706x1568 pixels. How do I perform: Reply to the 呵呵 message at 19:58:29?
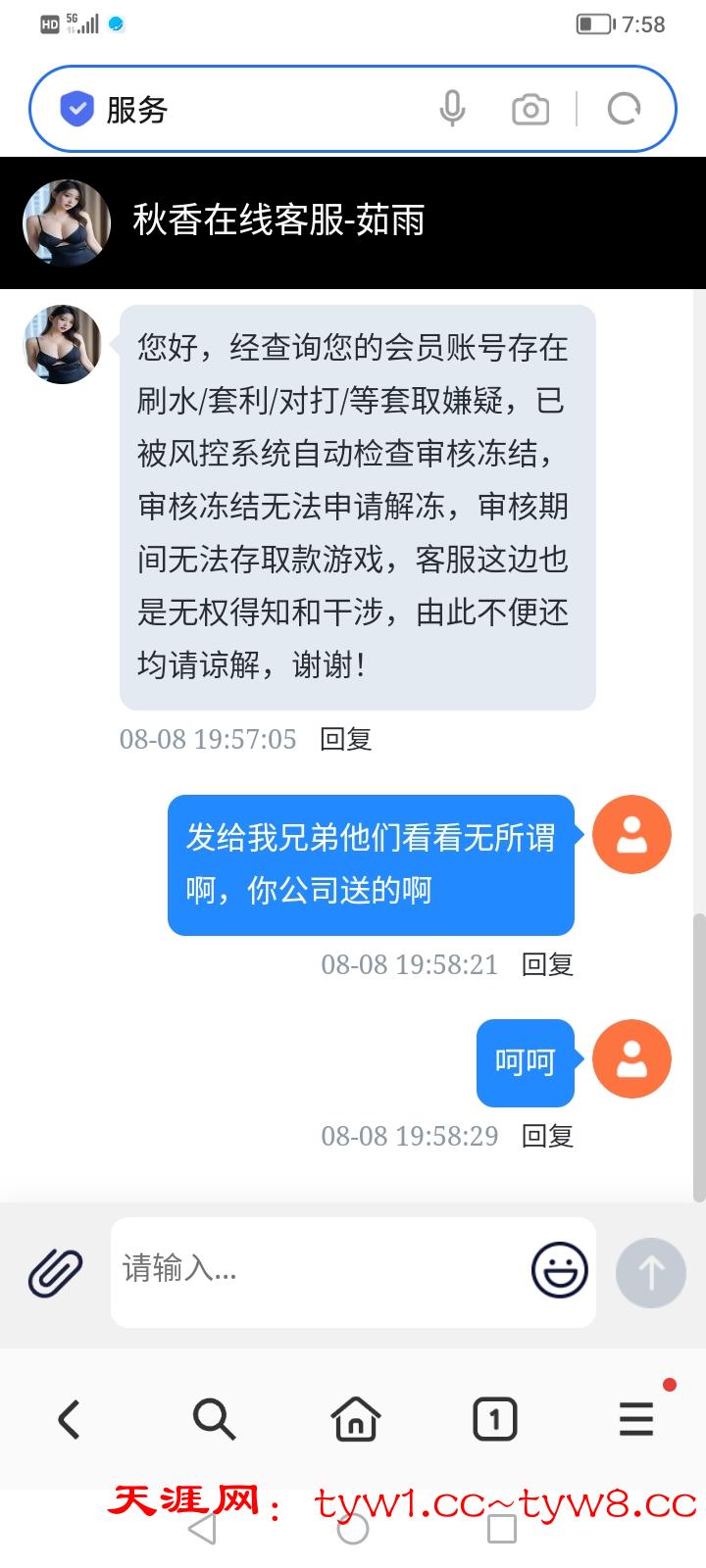547,1136
